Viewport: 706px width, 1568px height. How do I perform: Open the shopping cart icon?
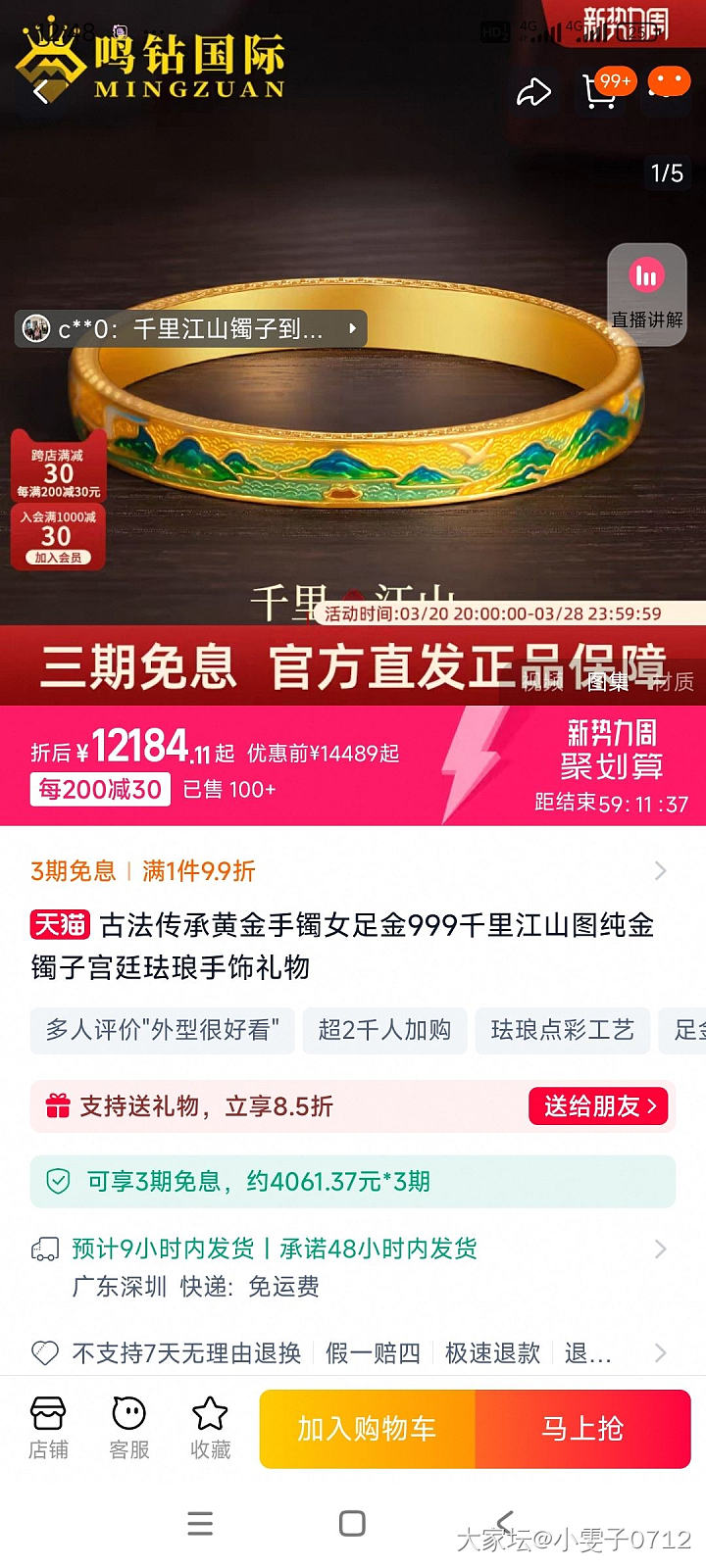click(x=599, y=91)
